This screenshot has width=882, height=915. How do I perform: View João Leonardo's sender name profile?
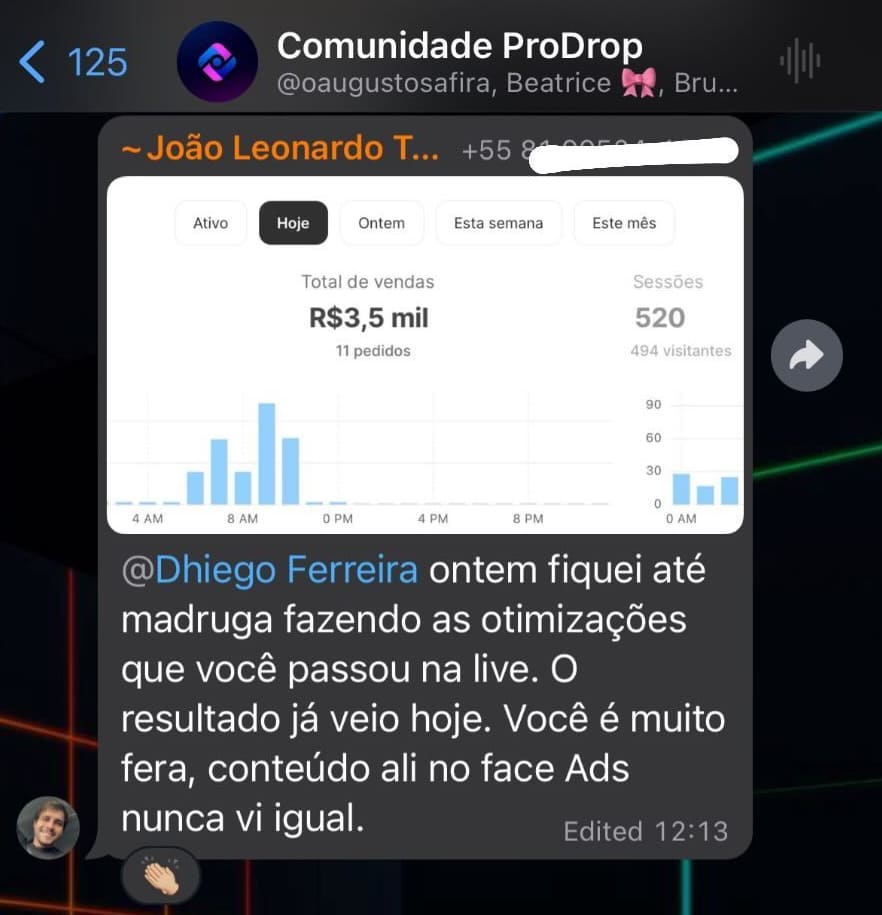[280, 150]
